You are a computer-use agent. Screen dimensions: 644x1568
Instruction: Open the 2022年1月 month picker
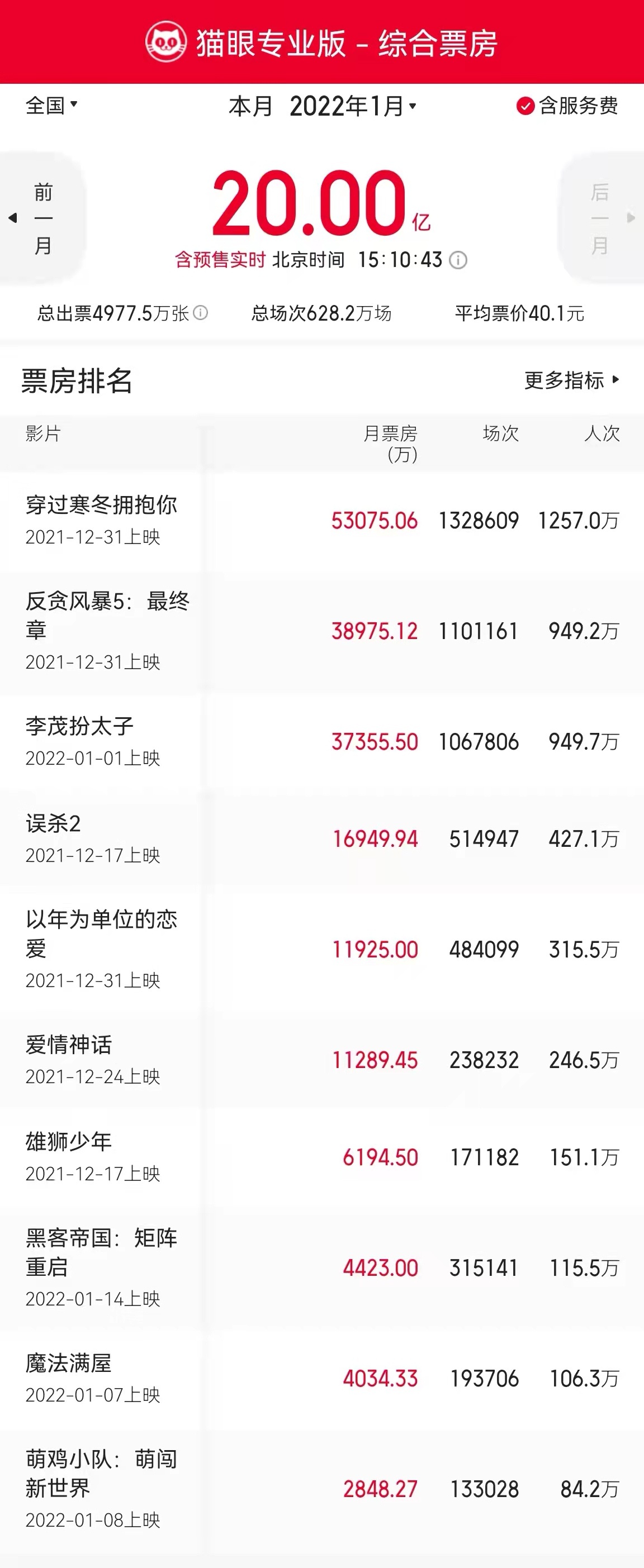352,107
